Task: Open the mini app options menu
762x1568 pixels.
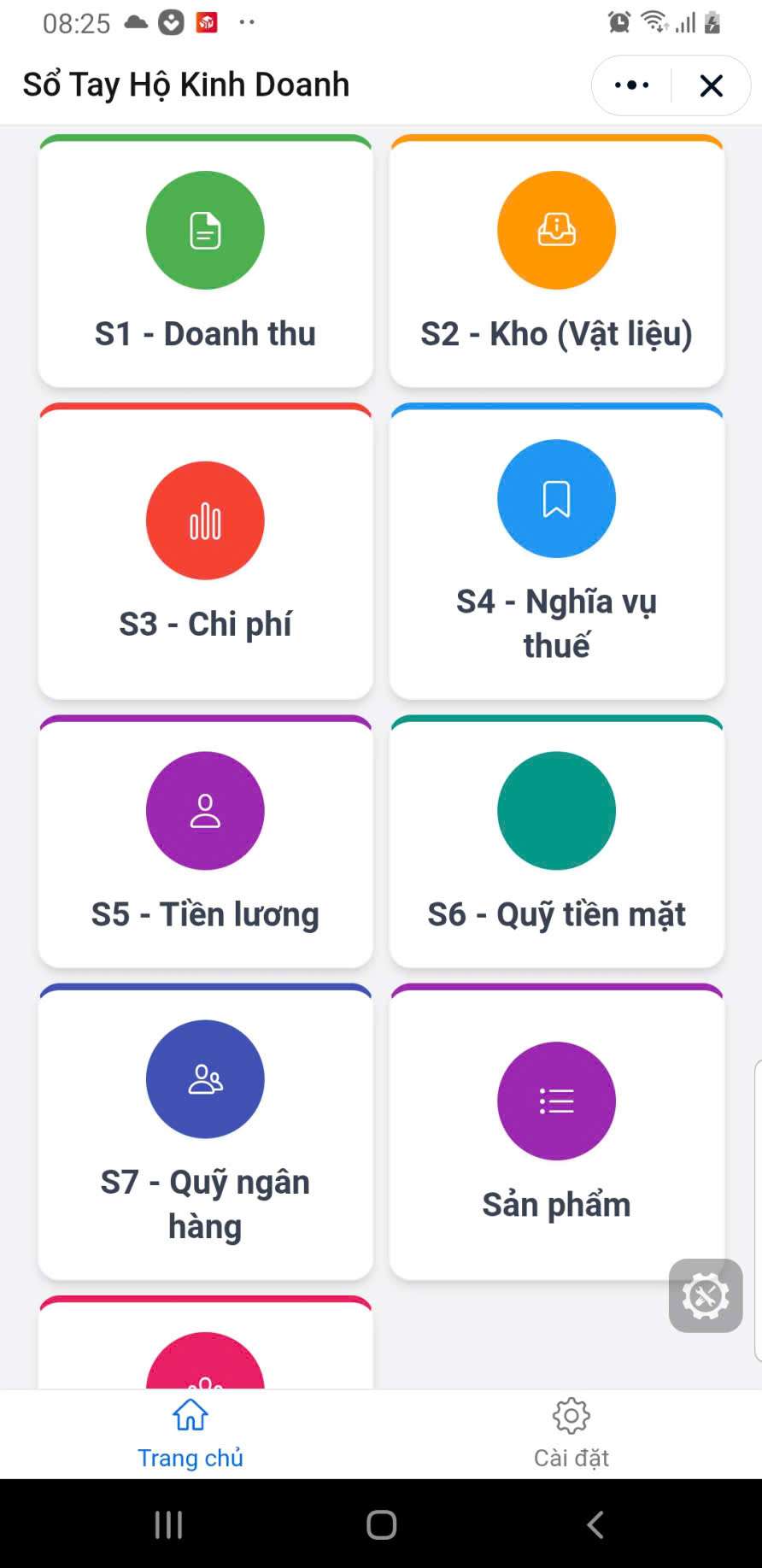Action: (632, 85)
